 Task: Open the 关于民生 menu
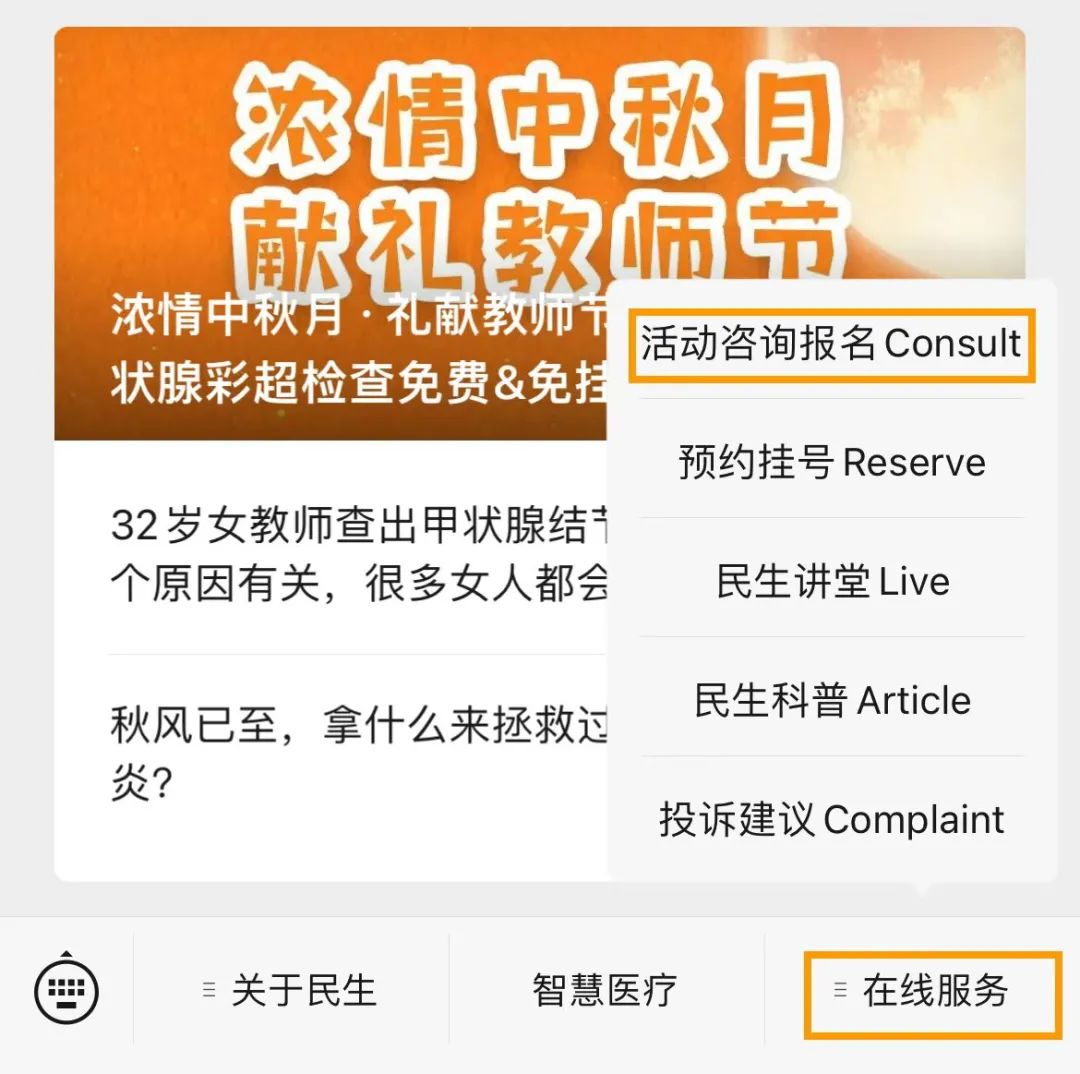[x=291, y=990]
